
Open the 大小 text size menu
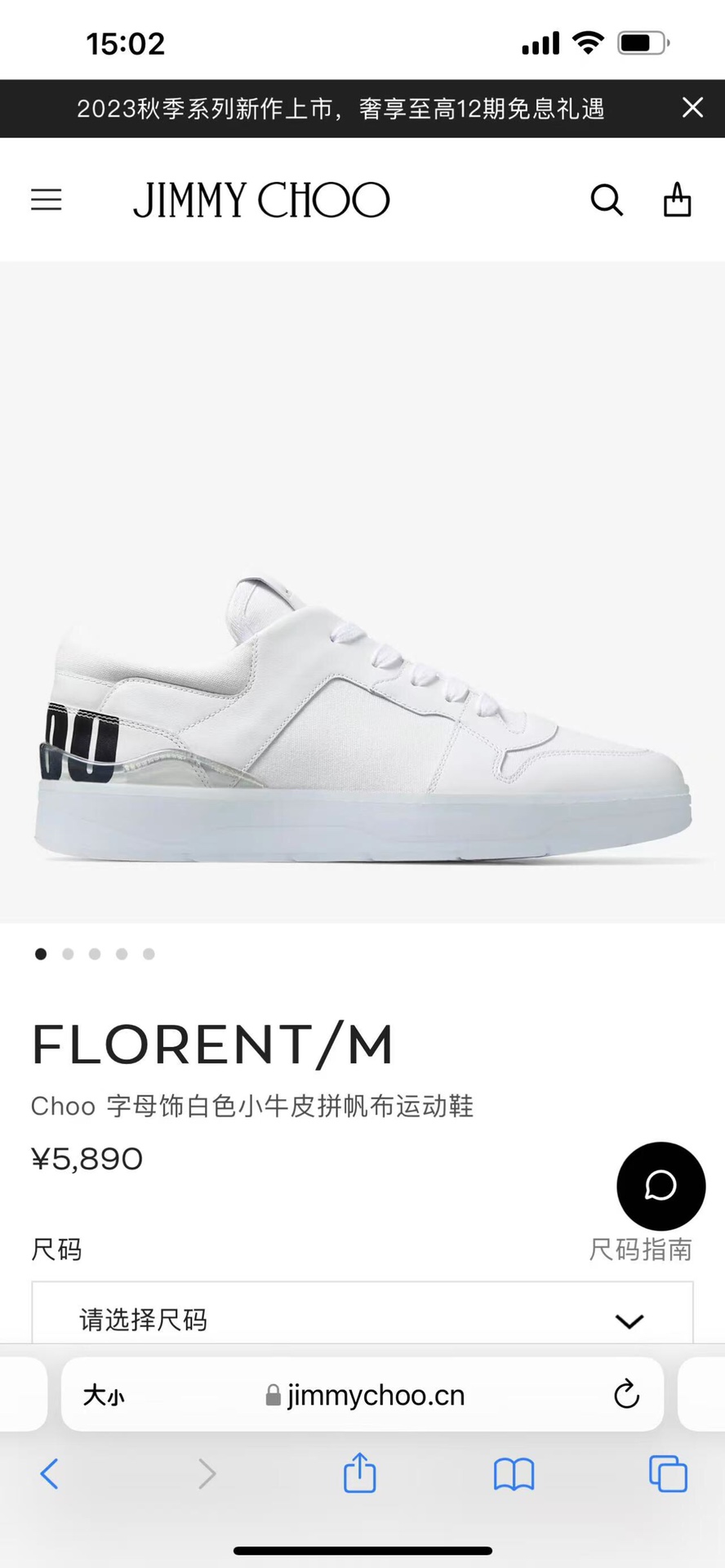(x=104, y=1396)
